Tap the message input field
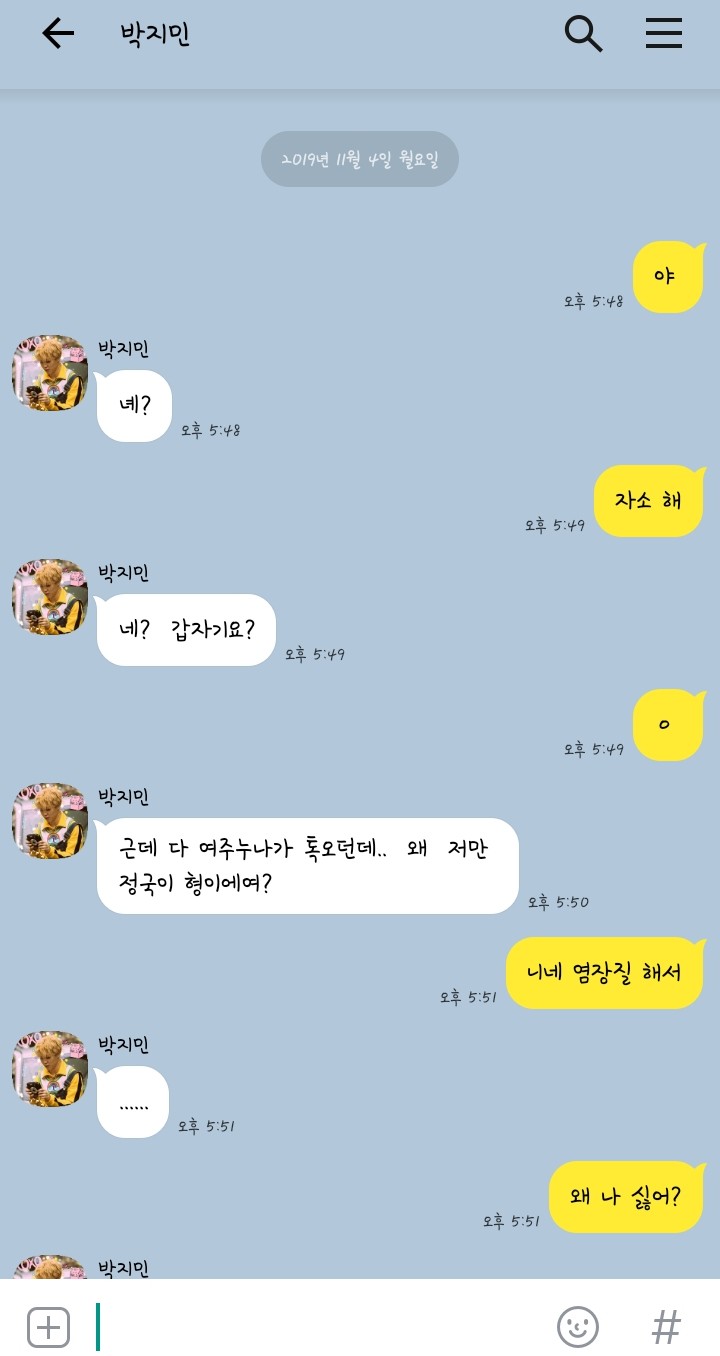This screenshot has width=720, height=1356. click(320, 1327)
